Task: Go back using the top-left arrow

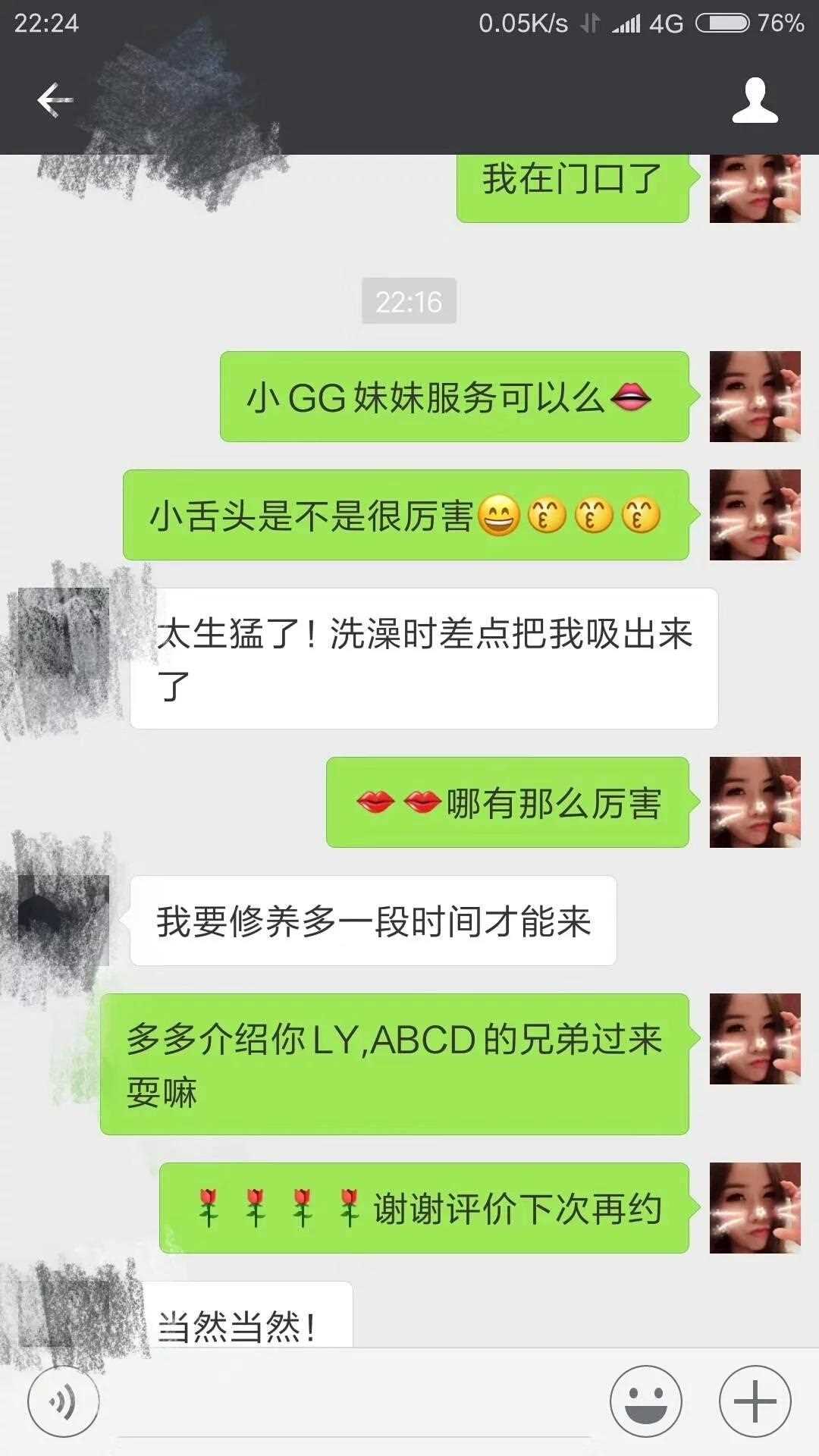Action: click(55, 100)
